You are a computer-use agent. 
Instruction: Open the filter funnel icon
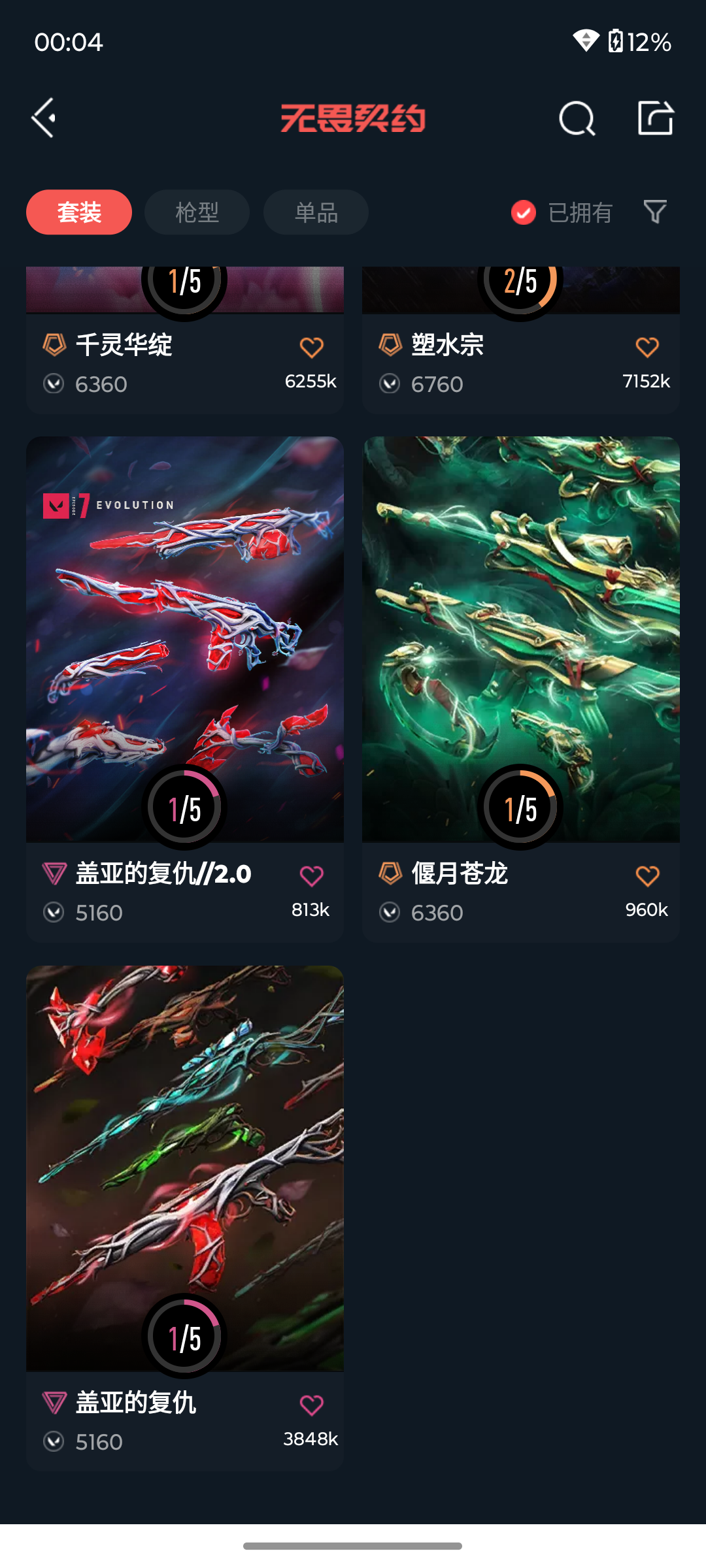coord(654,212)
